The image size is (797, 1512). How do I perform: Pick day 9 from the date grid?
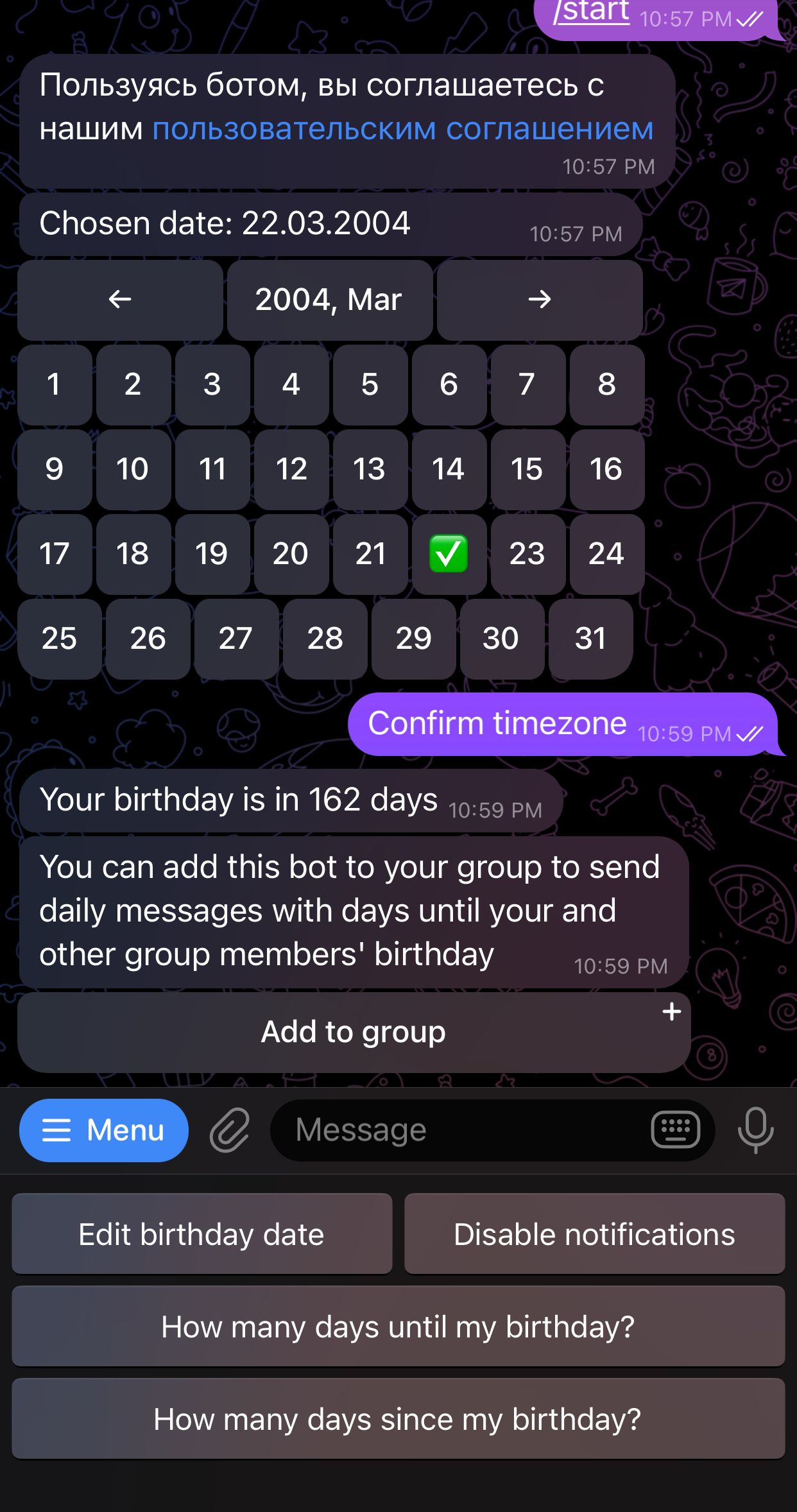[x=54, y=470]
